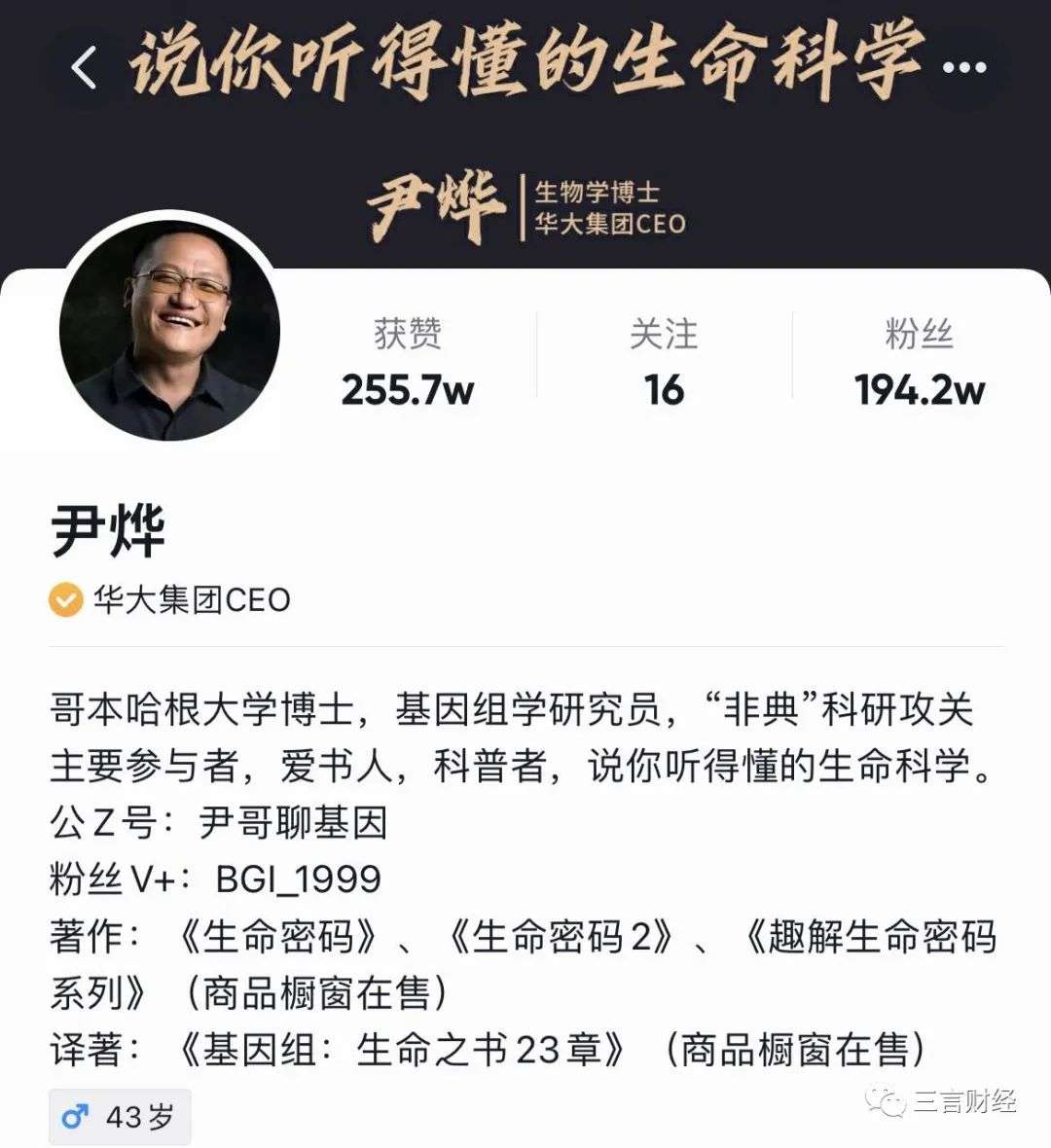Open 尹烨's profile avatar photo
This screenshot has width=1051, height=1148.
point(170,330)
